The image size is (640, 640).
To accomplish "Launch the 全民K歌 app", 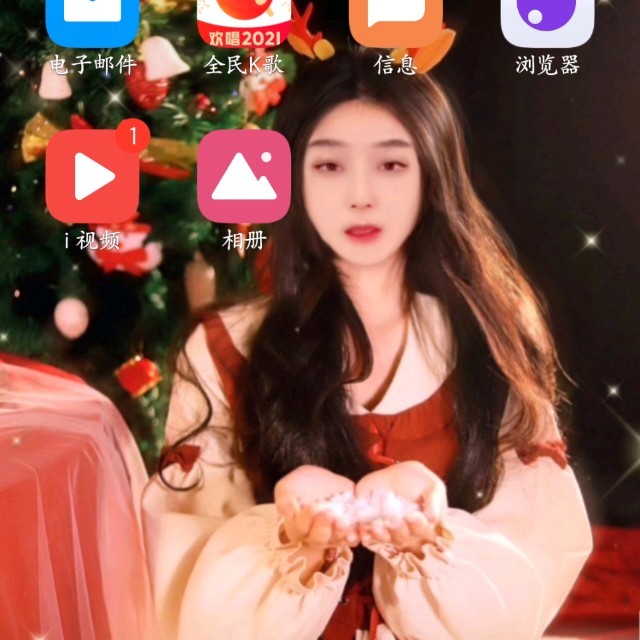I will pos(244,20).
